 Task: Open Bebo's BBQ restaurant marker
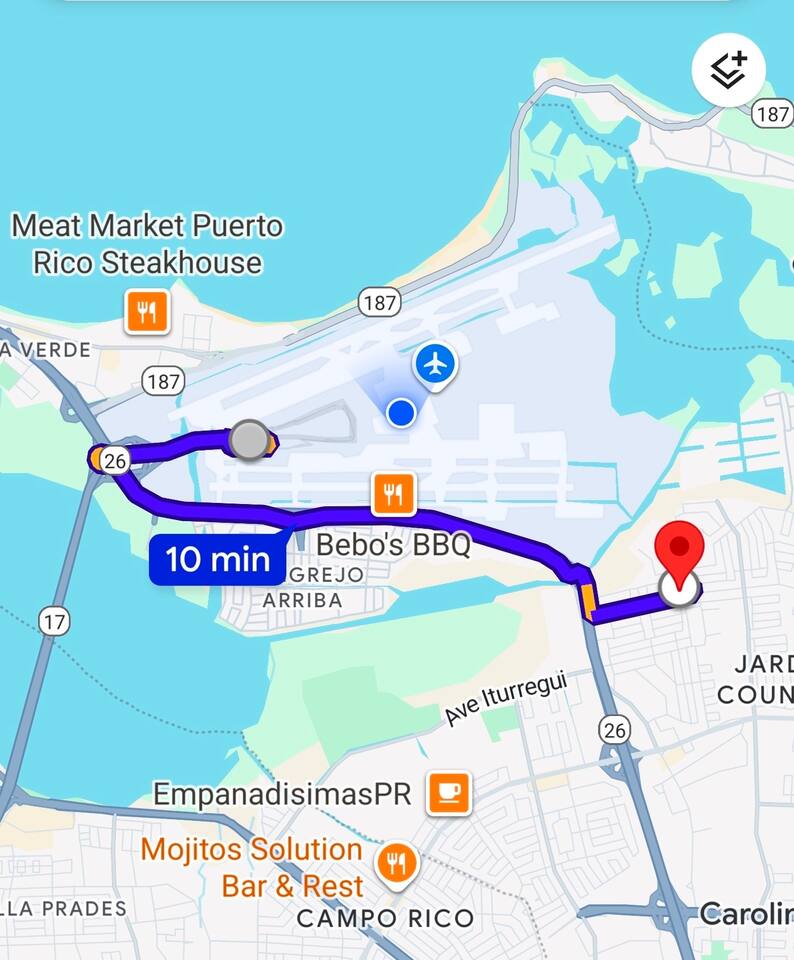[x=394, y=493]
